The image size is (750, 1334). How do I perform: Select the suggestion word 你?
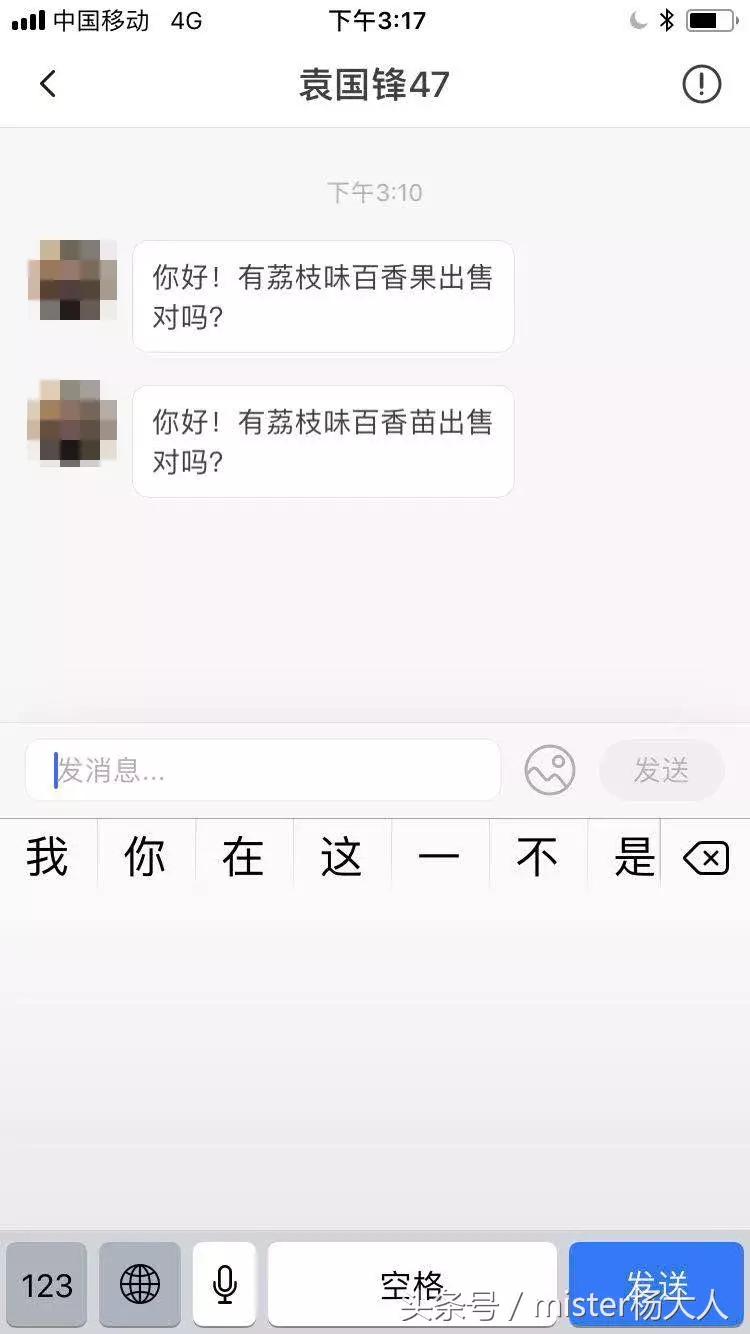click(145, 856)
